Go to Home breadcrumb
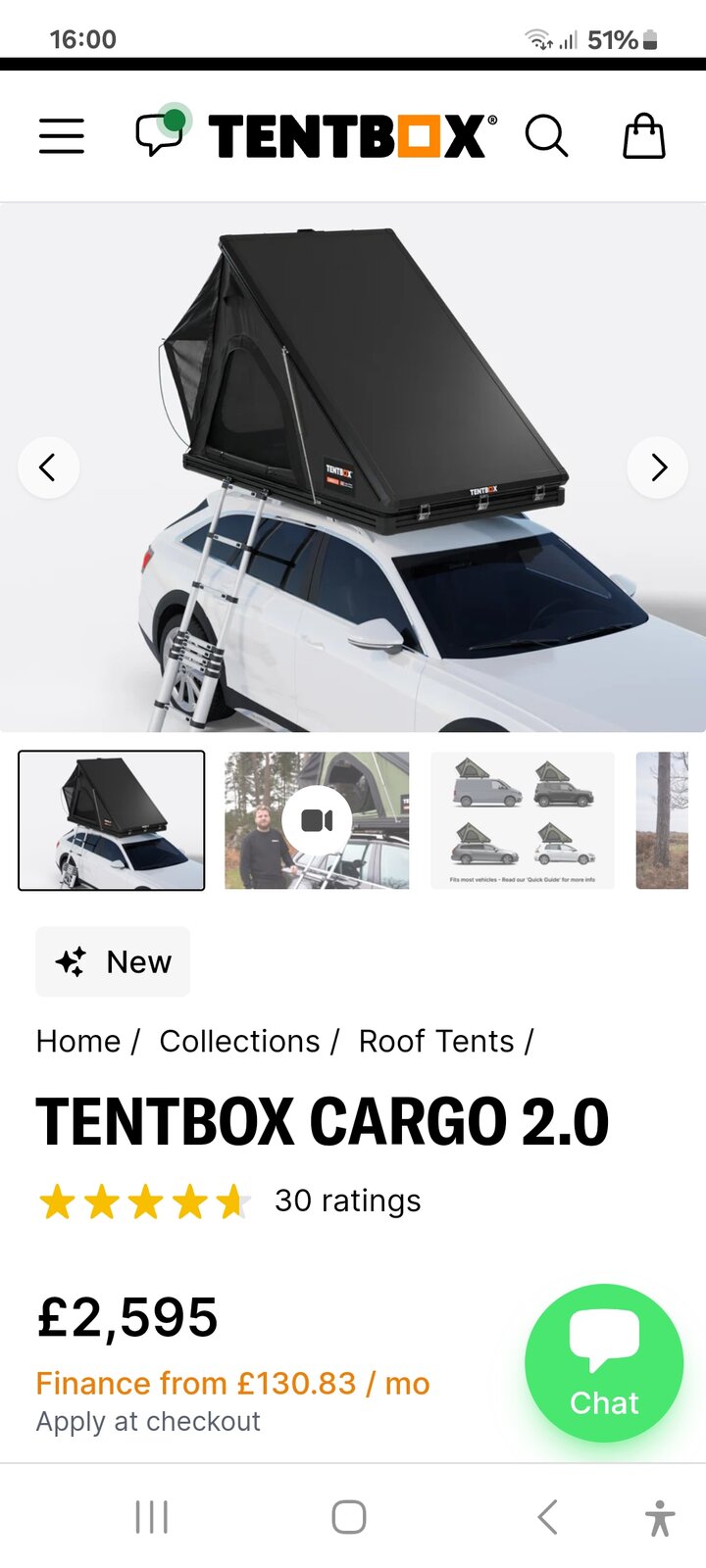 coord(78,1041)
